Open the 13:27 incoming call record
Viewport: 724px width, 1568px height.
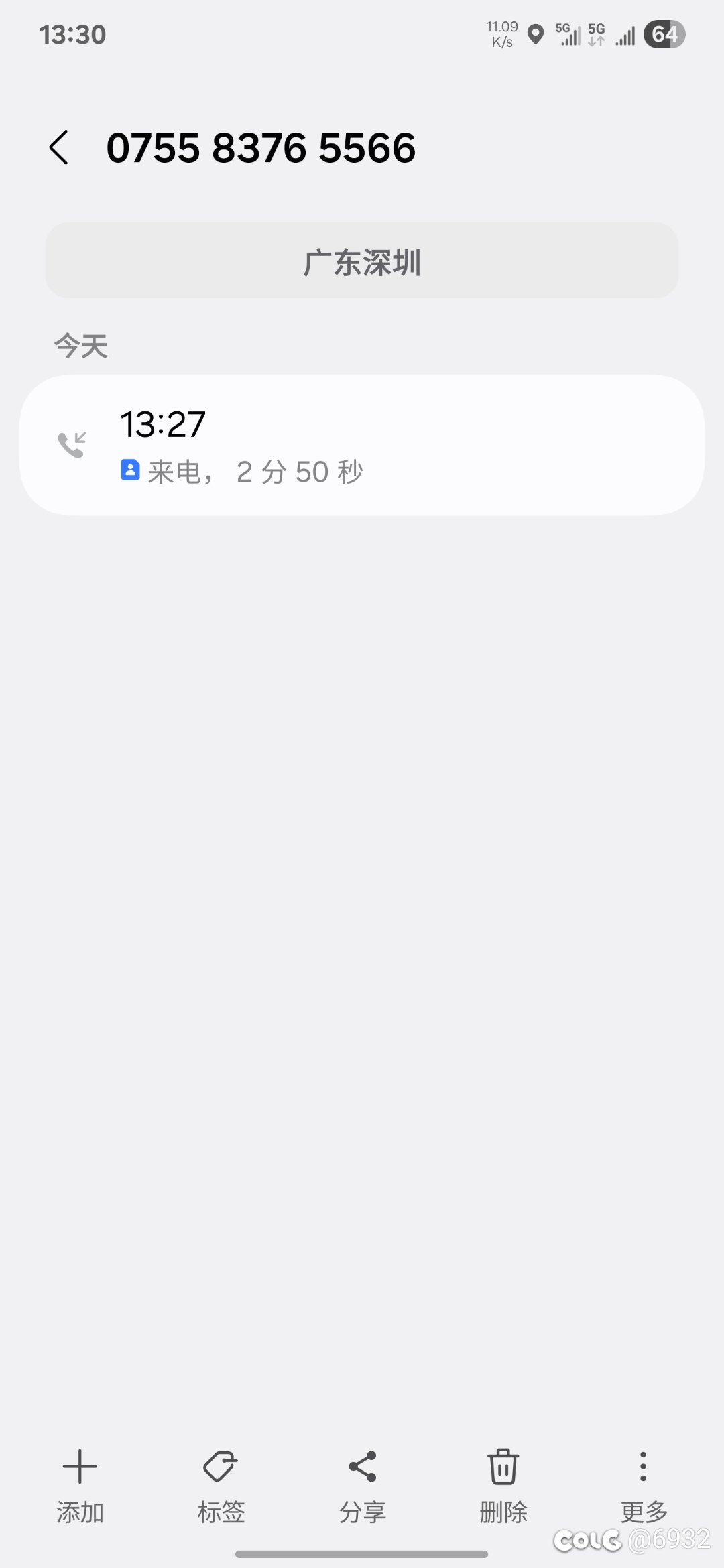pos(362,445)
